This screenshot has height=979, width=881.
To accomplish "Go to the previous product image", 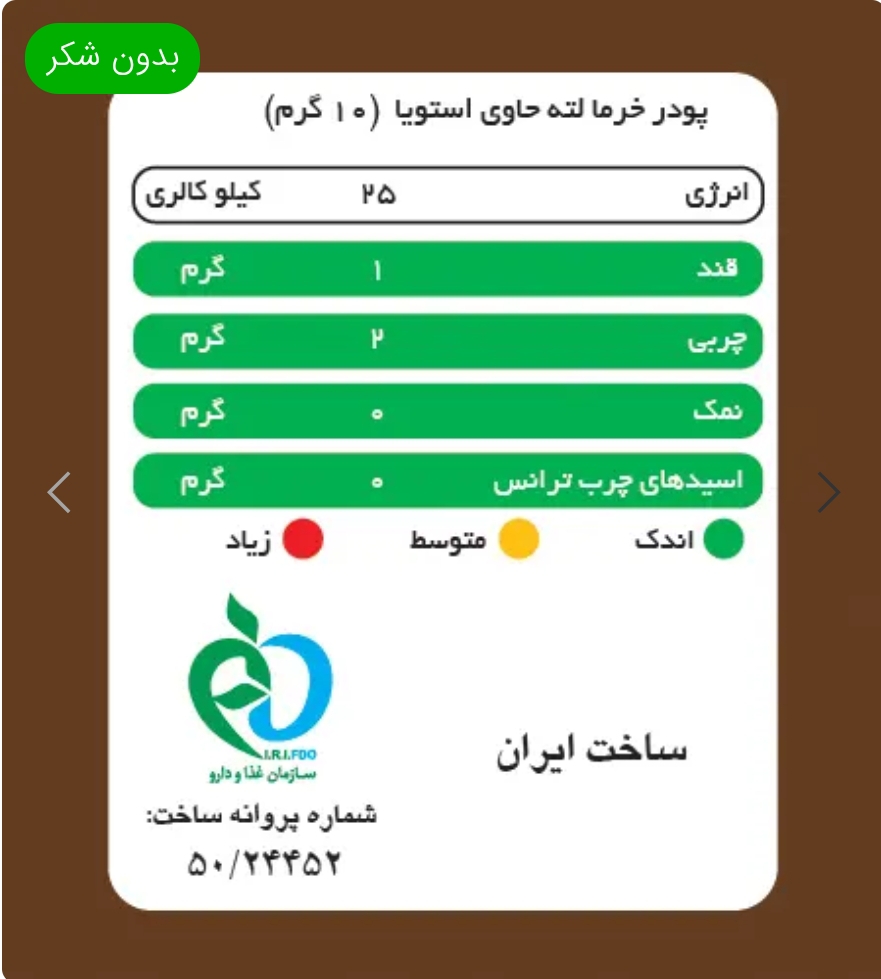I will pyautogui.click(x=59, y=492).
